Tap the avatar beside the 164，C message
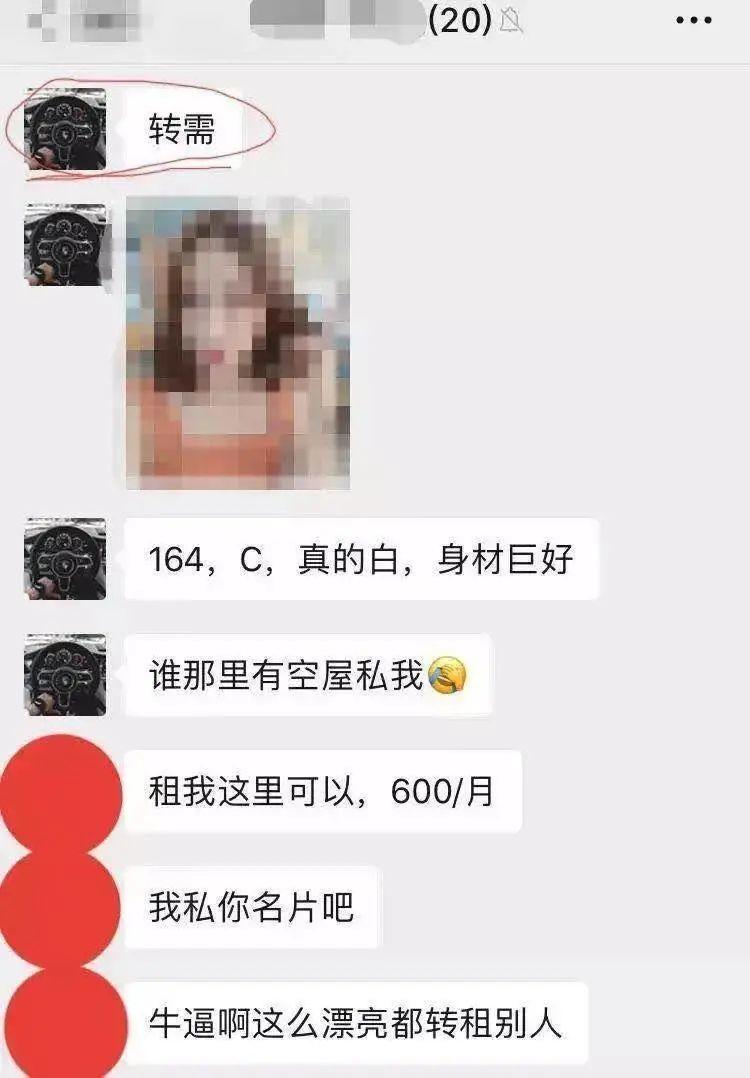This screenshot has height=1078, width=750. [65, 559]
